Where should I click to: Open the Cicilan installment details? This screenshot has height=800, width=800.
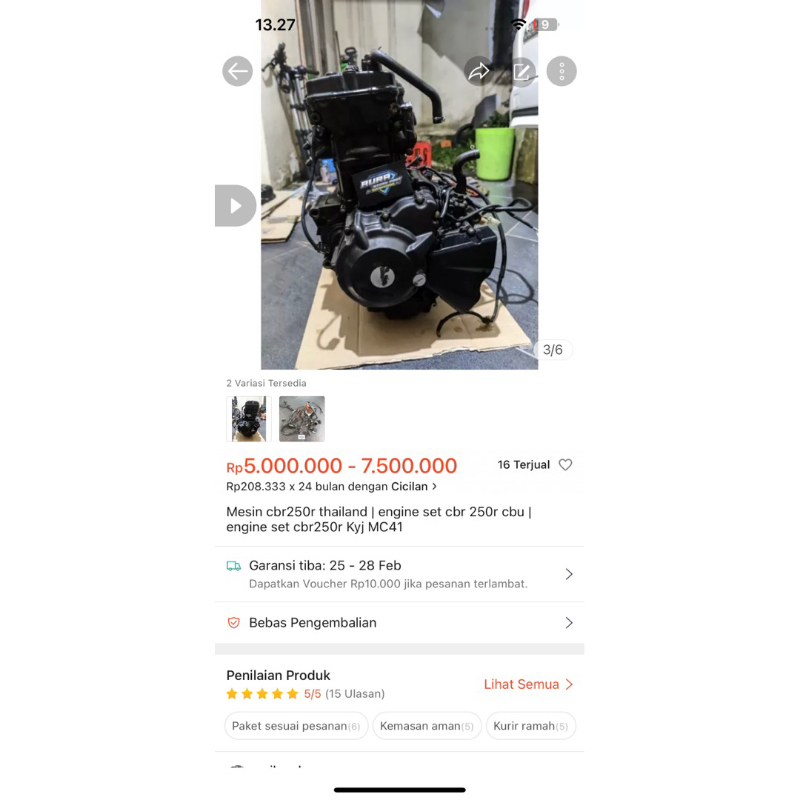[x=414, y=487]
